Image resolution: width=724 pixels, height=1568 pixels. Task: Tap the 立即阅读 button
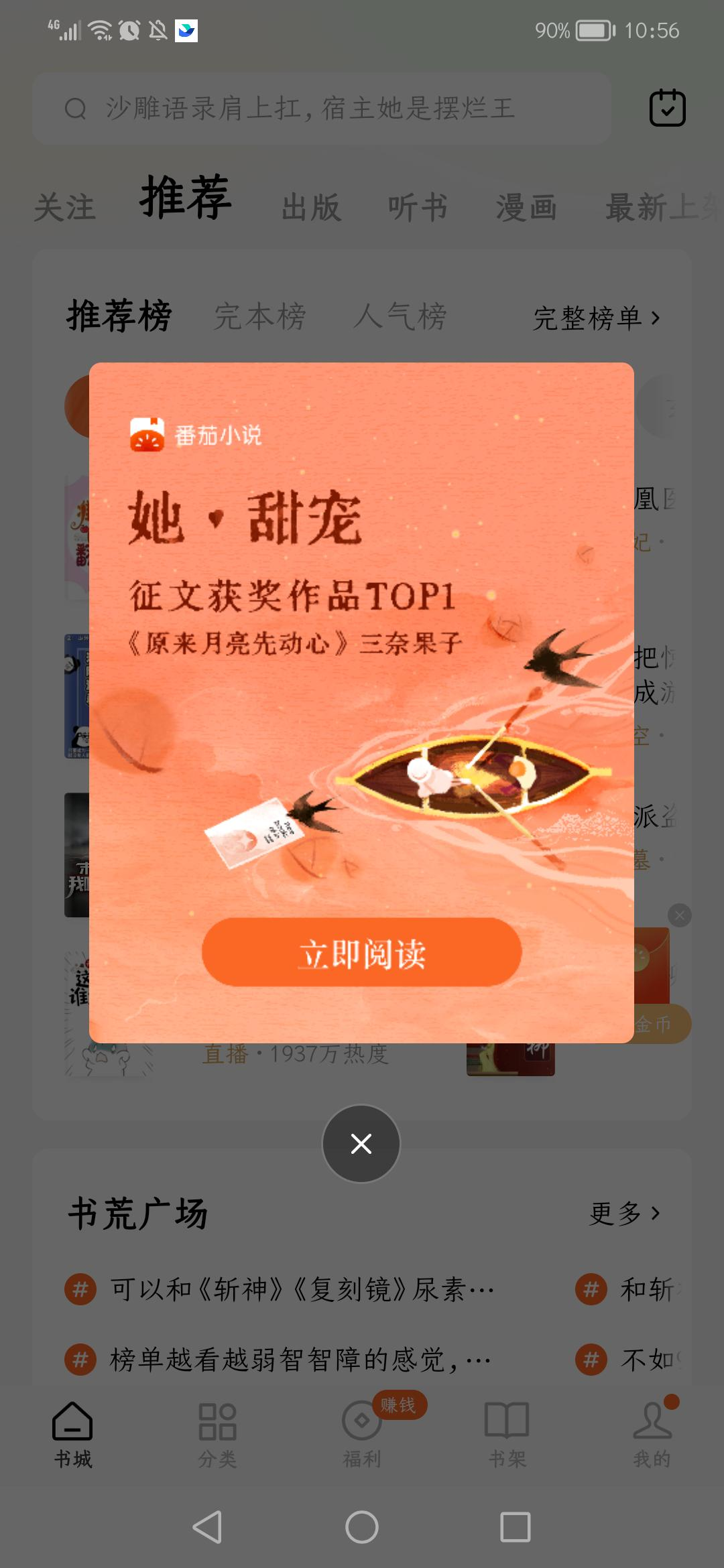click(x=361, y=952)
